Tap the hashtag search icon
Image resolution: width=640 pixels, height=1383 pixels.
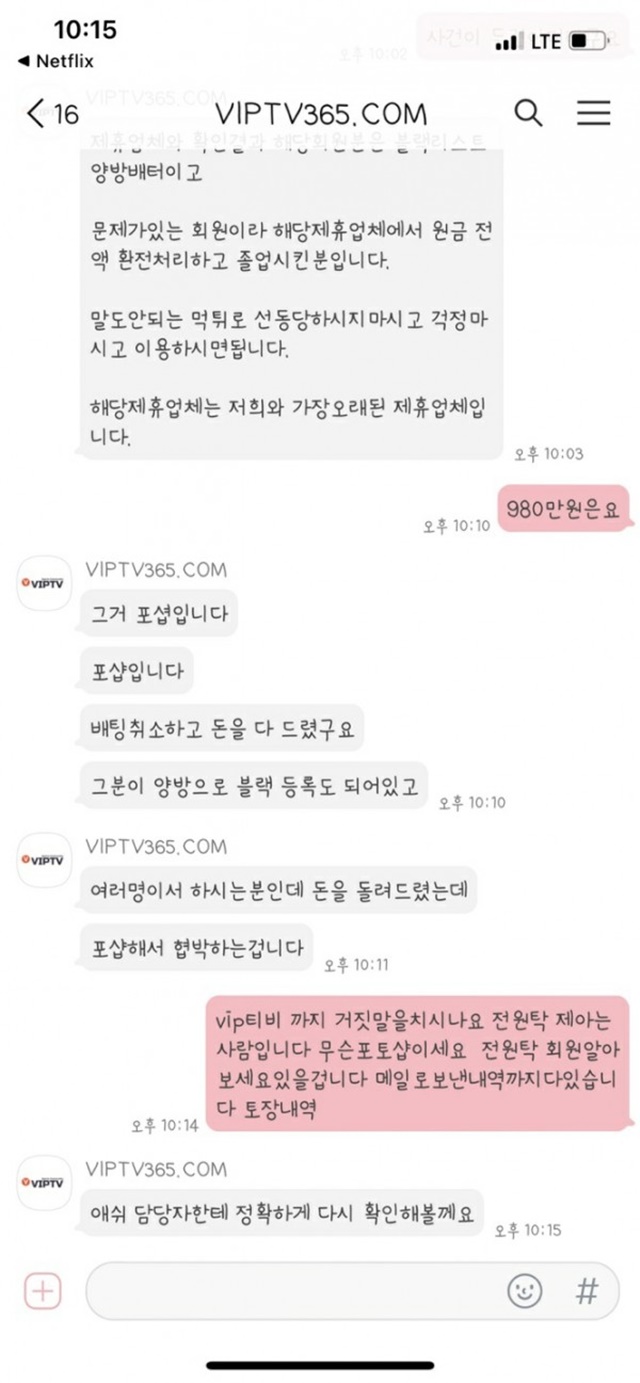point(586,1290)
